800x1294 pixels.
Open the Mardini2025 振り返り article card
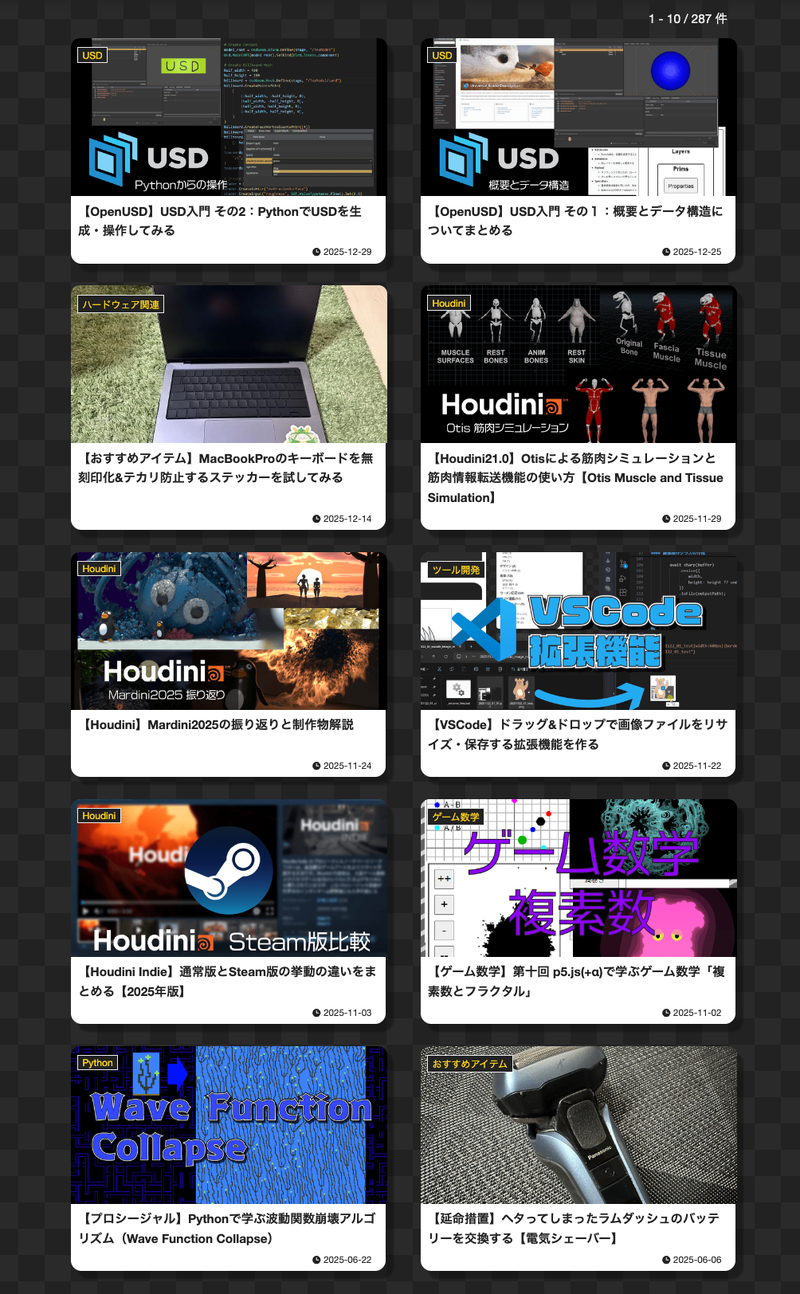(x=228, y=723)
